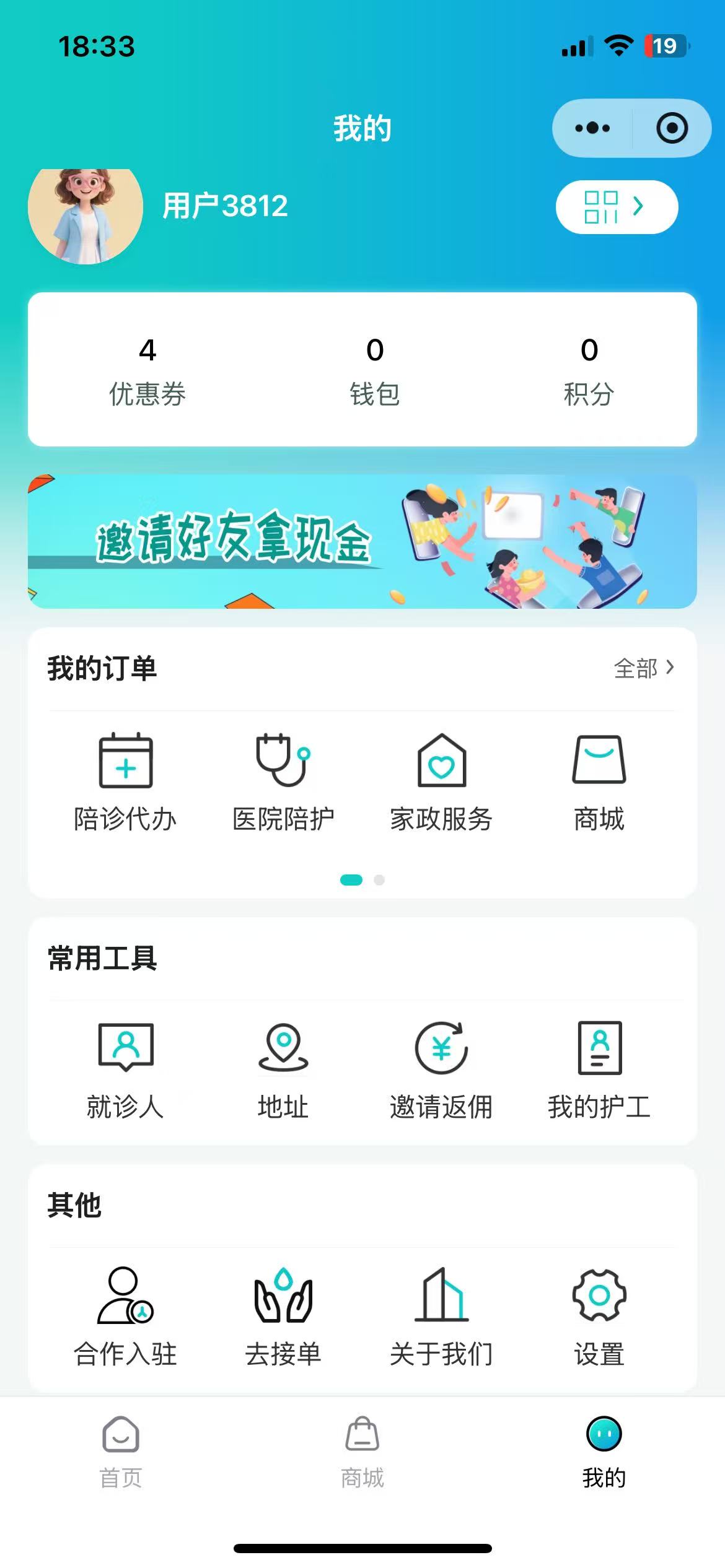Open 设置 settings

(x=599, y=1317)
